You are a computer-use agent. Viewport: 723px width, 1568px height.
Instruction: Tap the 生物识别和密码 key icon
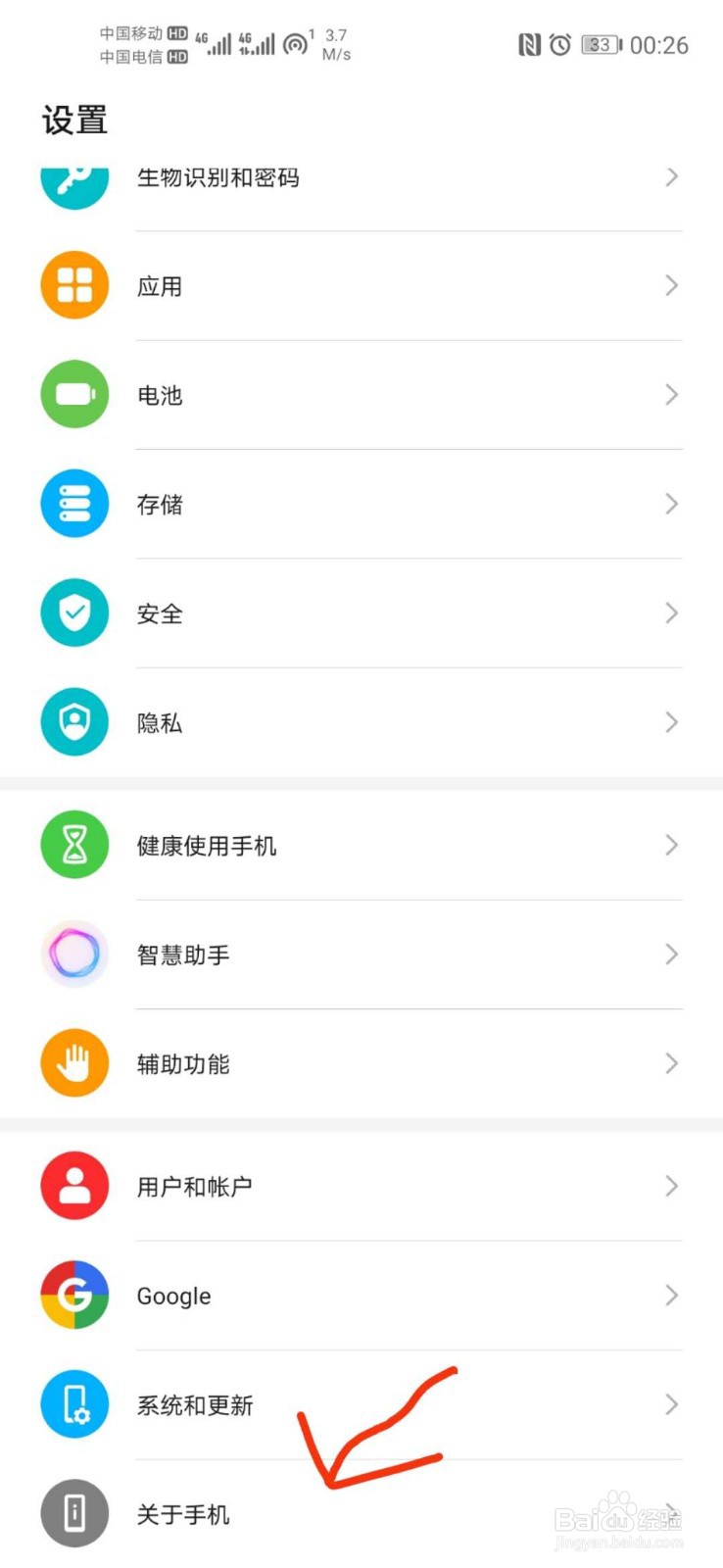pos(73,177)
